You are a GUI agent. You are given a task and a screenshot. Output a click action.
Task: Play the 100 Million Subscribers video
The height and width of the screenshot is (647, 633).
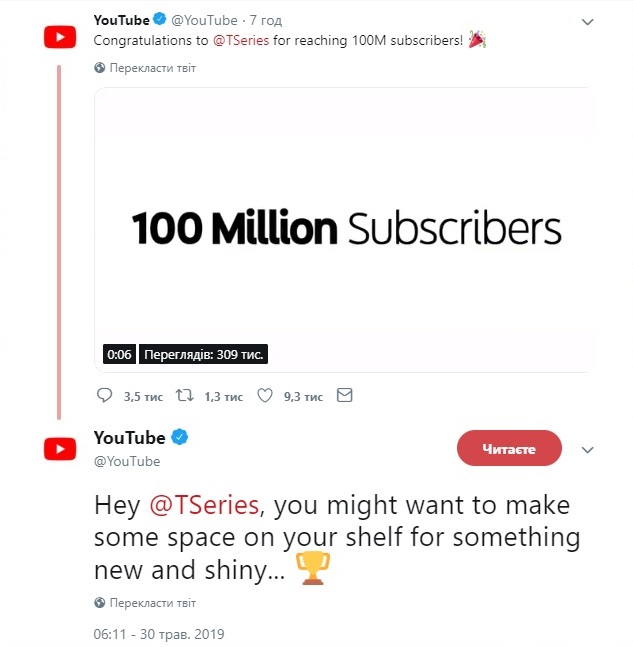(345, 229)
